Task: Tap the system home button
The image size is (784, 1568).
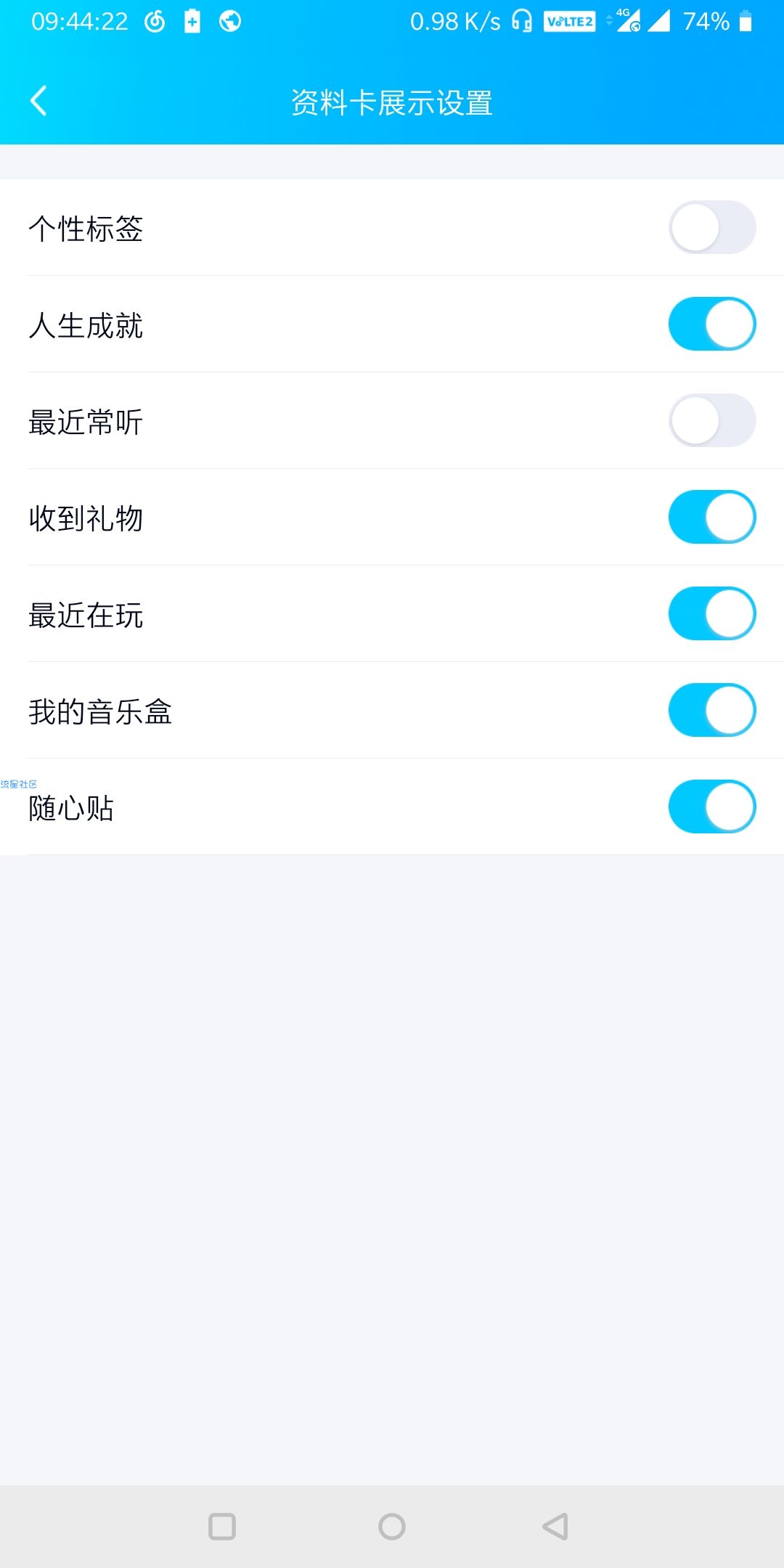Action: click(392, 1527)
